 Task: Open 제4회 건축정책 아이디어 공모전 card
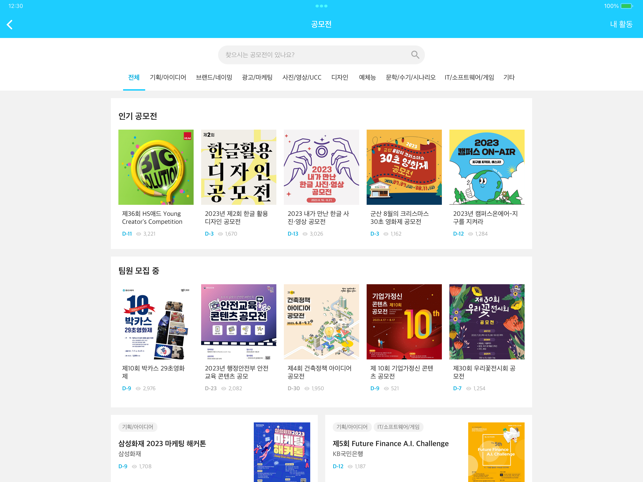tap(321, 335)
